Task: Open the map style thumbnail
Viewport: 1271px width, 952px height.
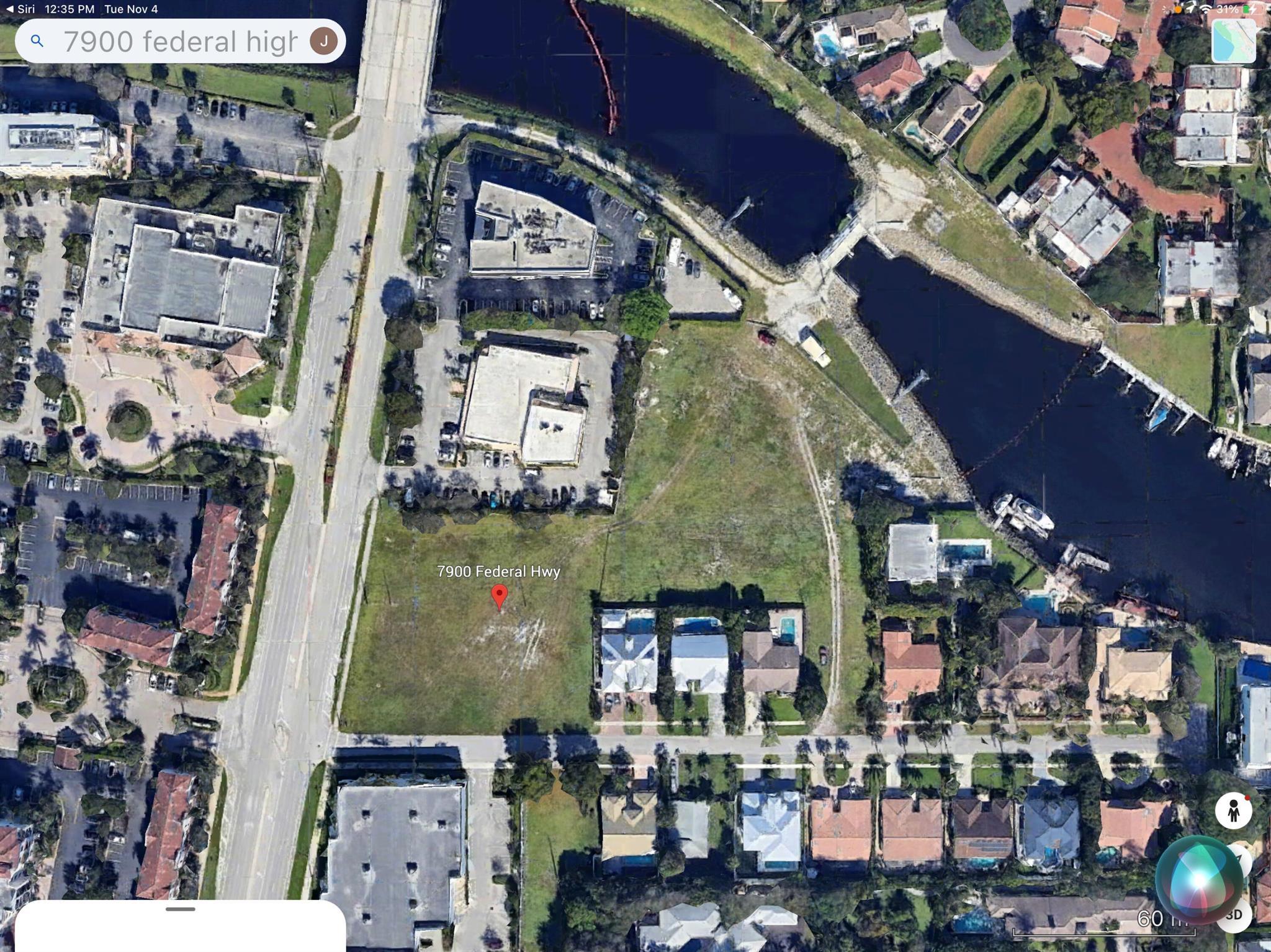Action: pos(1233,41)
